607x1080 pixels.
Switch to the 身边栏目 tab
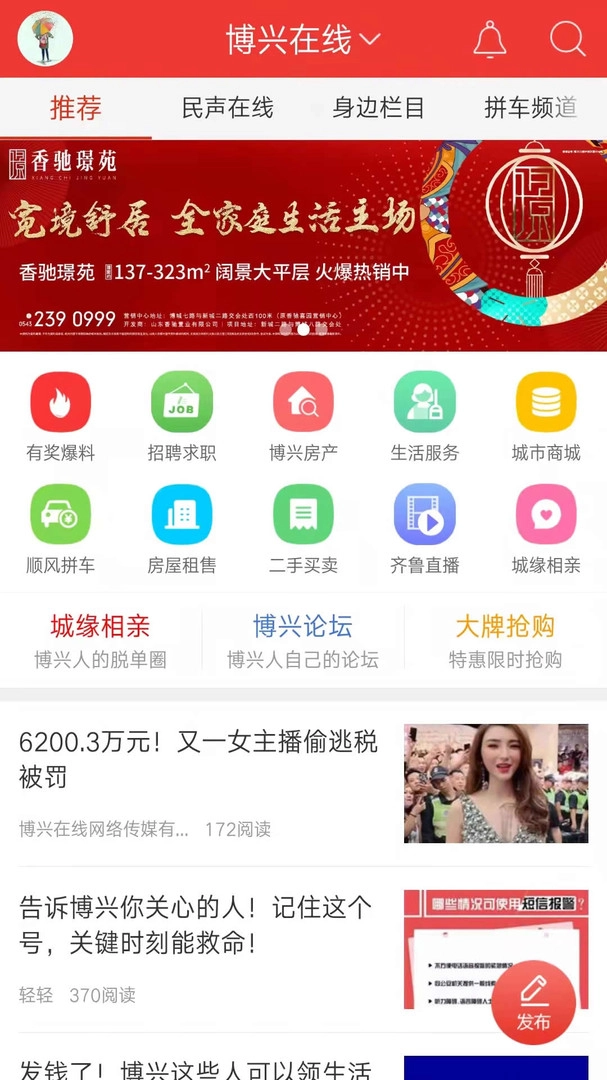[x=378, y=108]
